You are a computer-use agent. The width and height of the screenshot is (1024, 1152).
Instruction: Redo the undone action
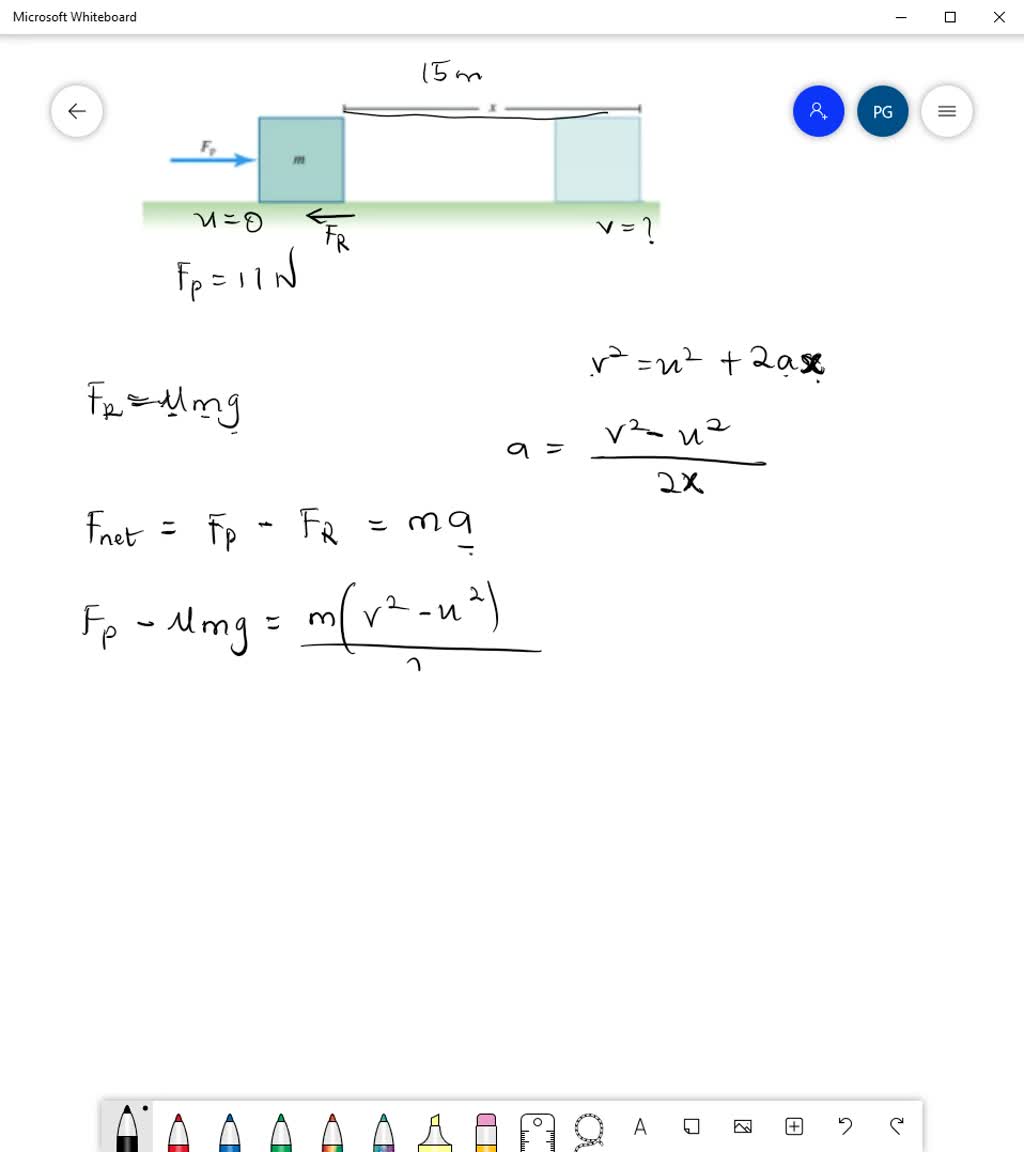pyautogui.click(x=896, y=1126)
